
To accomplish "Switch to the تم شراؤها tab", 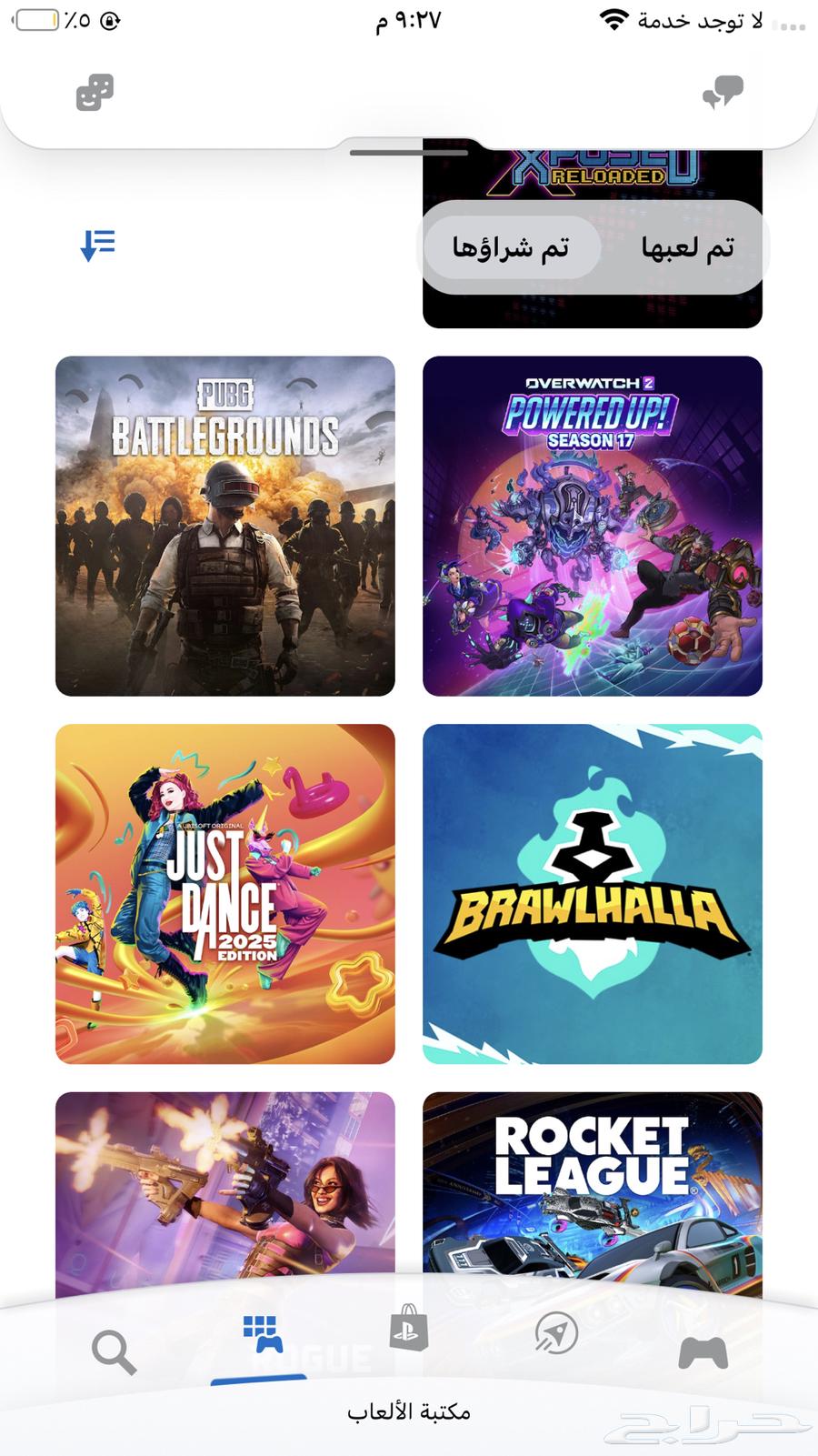I will [x=511, y=246].
